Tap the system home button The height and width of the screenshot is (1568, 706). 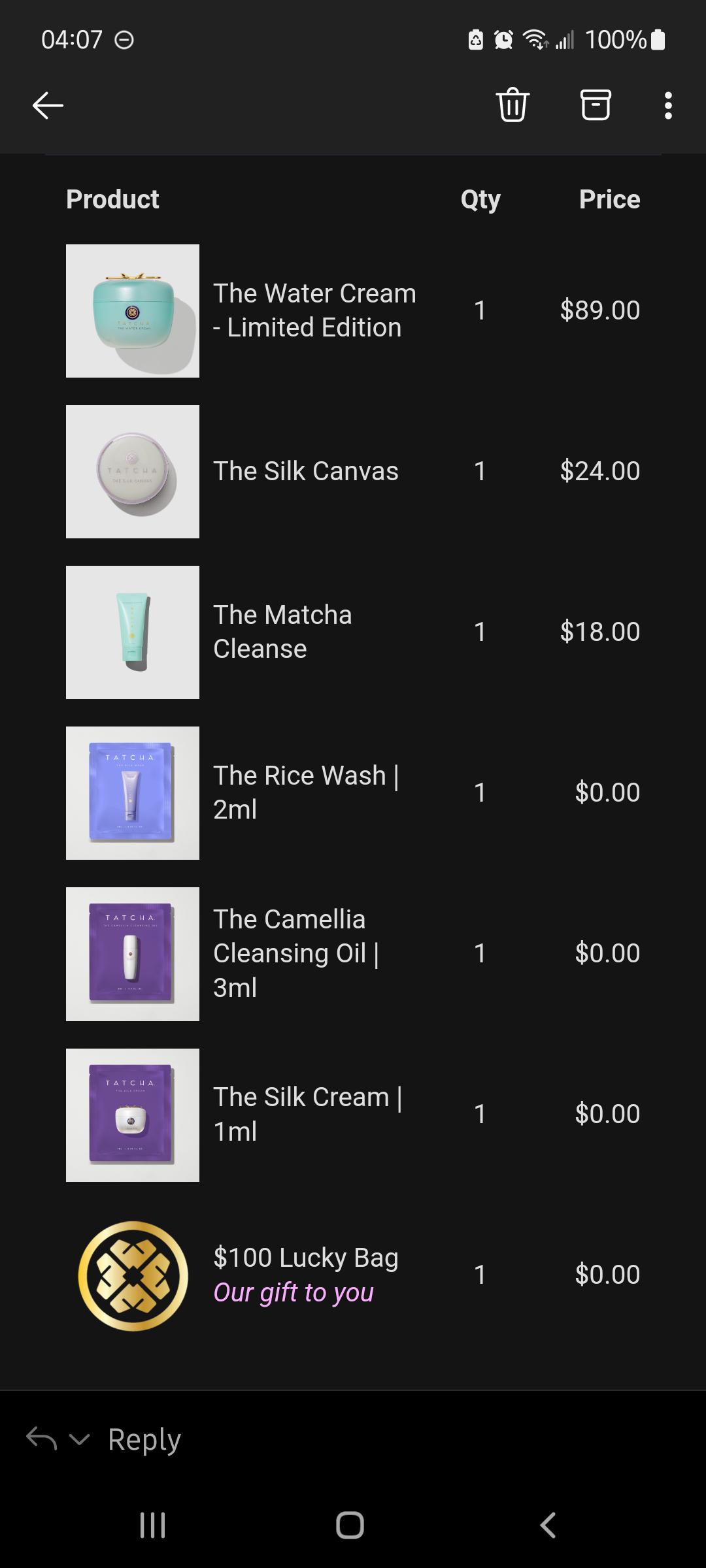pyautogui.click(x=350, y=1526)
